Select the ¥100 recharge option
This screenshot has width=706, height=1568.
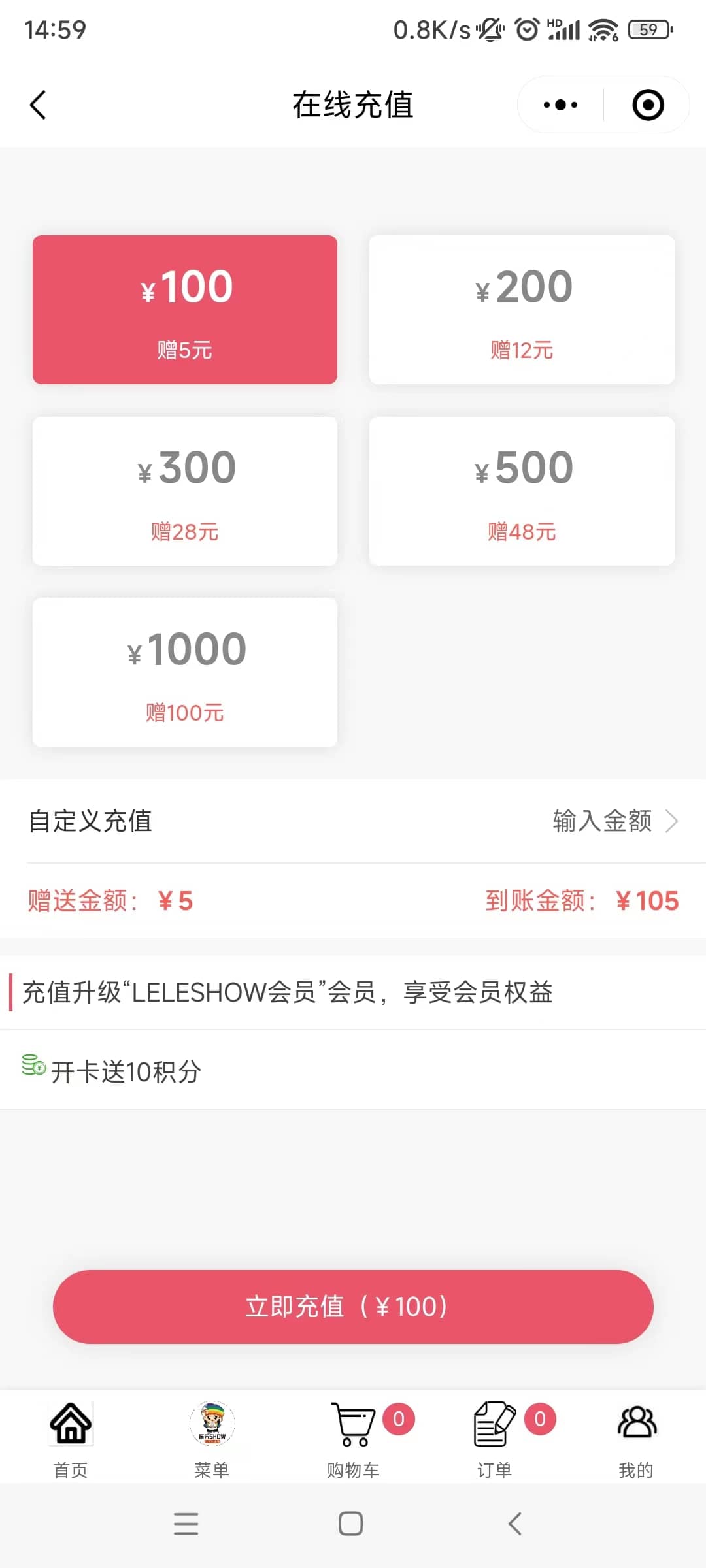(x=185, y=310)
